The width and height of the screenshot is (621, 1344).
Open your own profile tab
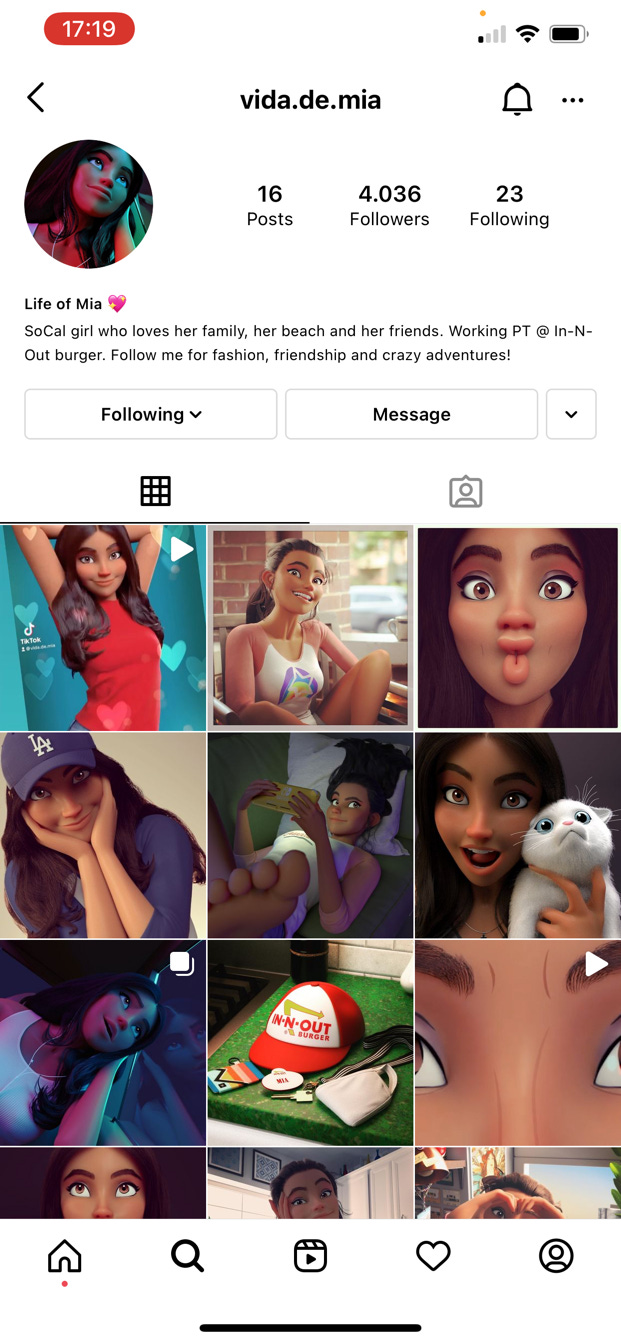tap(556, 1256)
